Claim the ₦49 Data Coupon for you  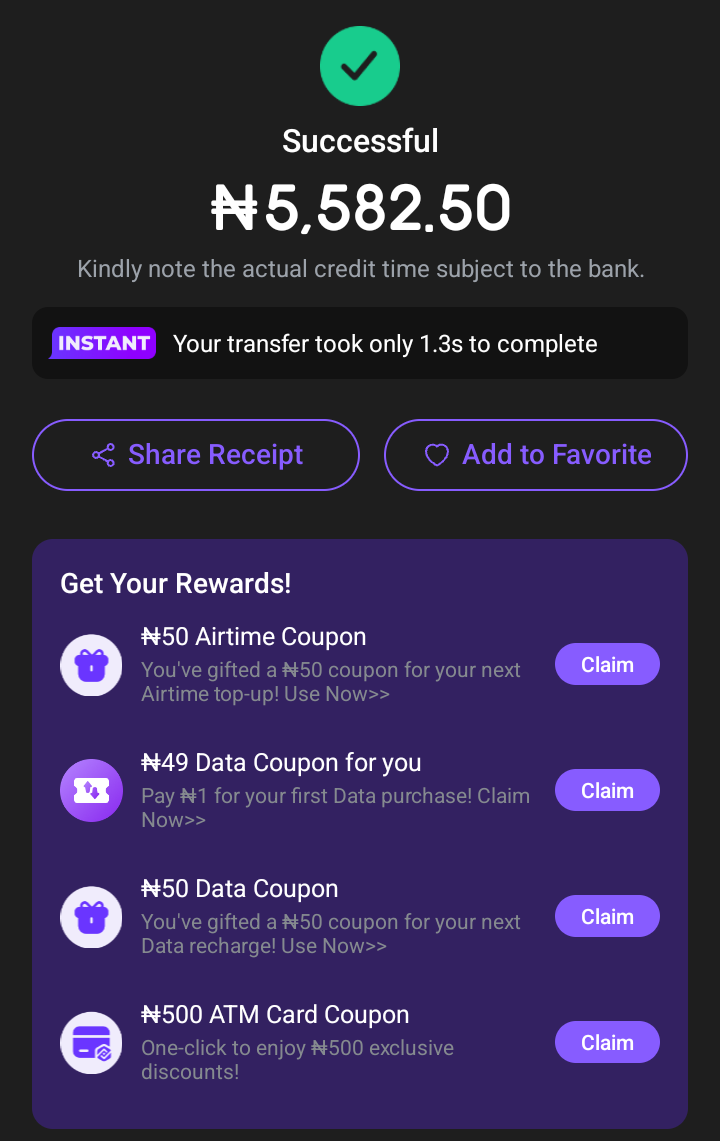pos(607,791)
